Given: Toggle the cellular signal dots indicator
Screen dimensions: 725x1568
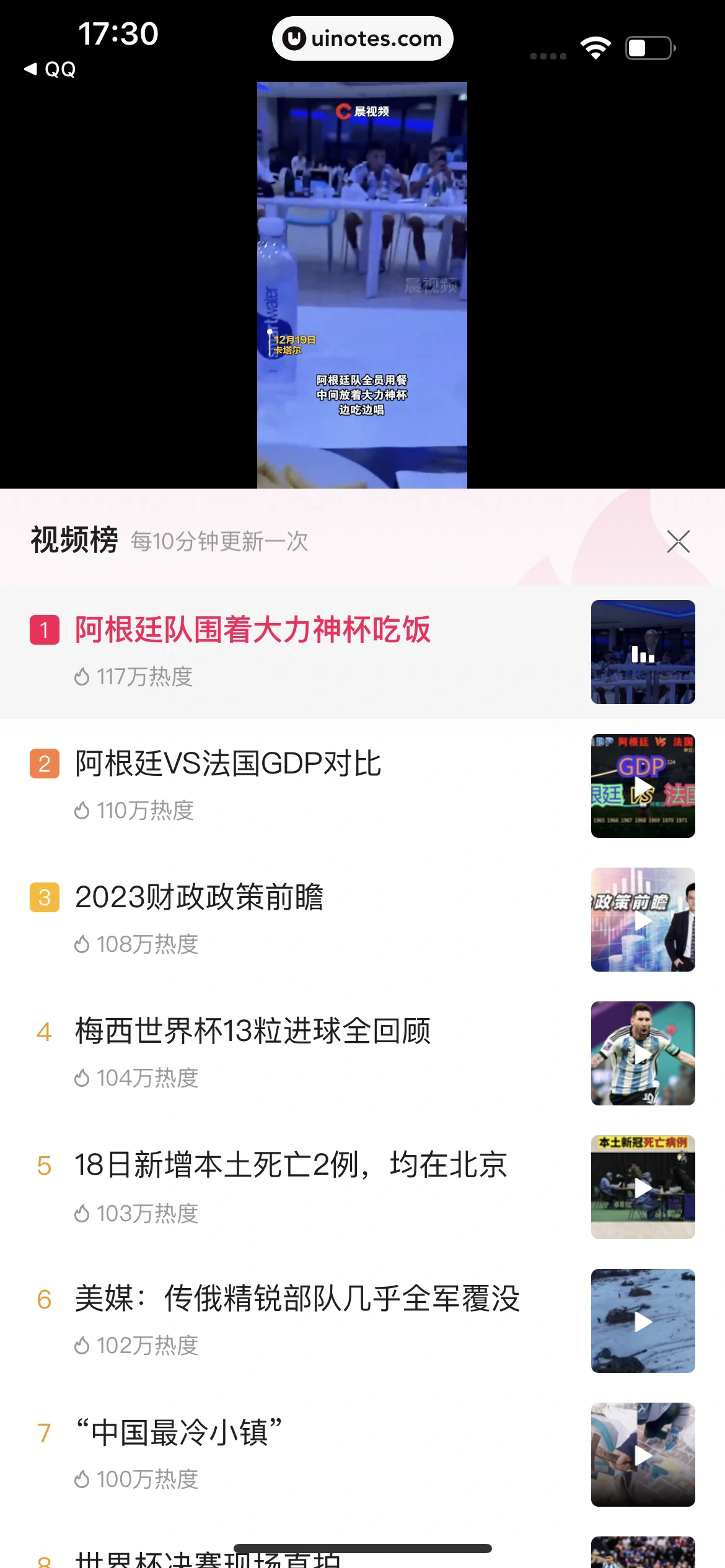Looking at the screenshot, I should point(548,56).
